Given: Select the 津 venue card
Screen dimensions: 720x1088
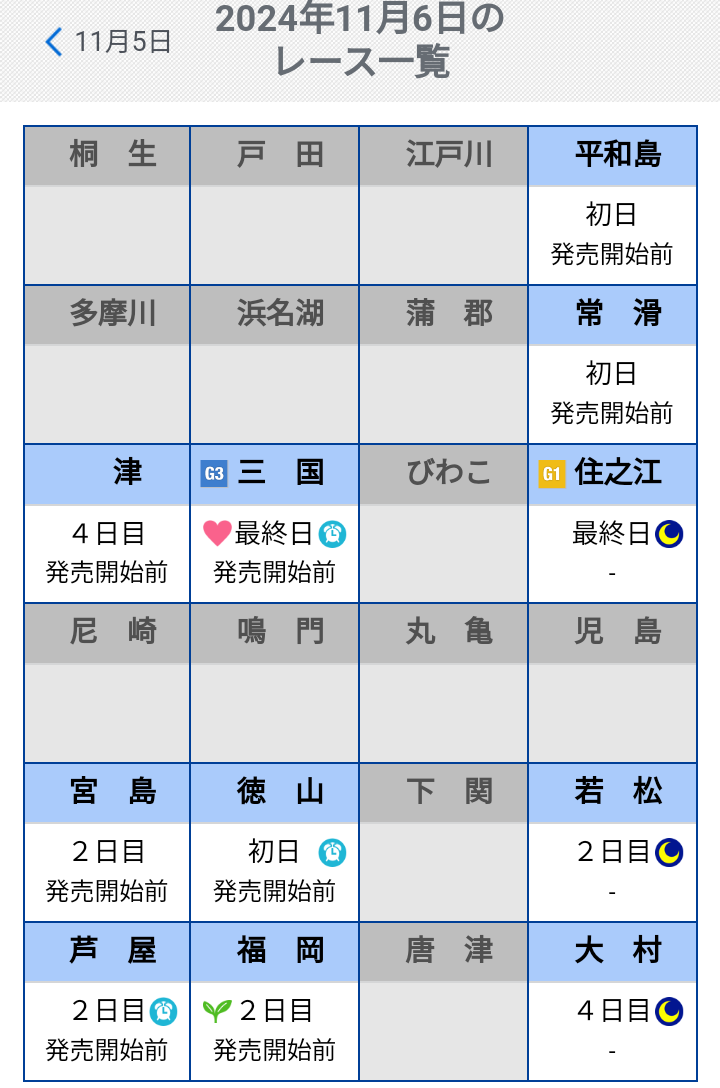Looking at the screenshot, I should click(x=107, y=523).
